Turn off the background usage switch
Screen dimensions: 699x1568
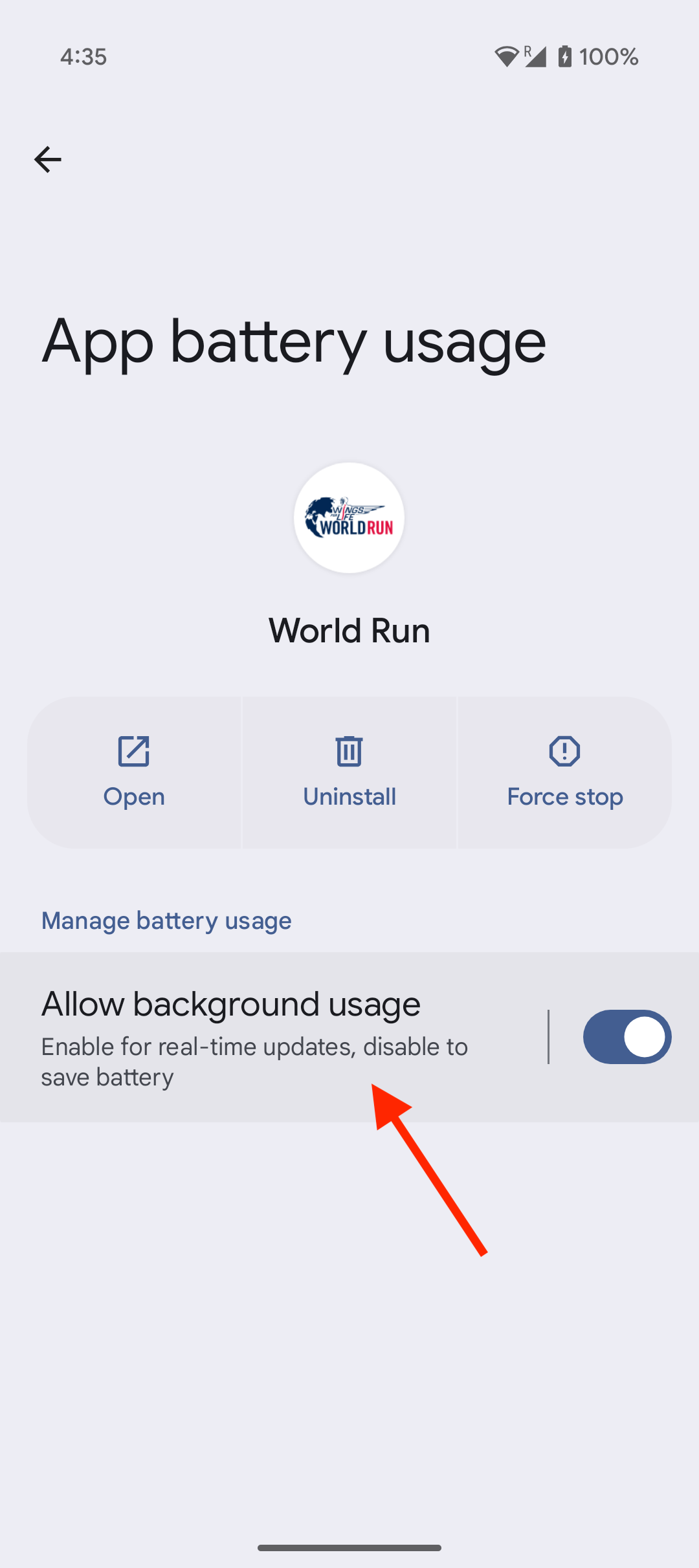point(627,1036)
